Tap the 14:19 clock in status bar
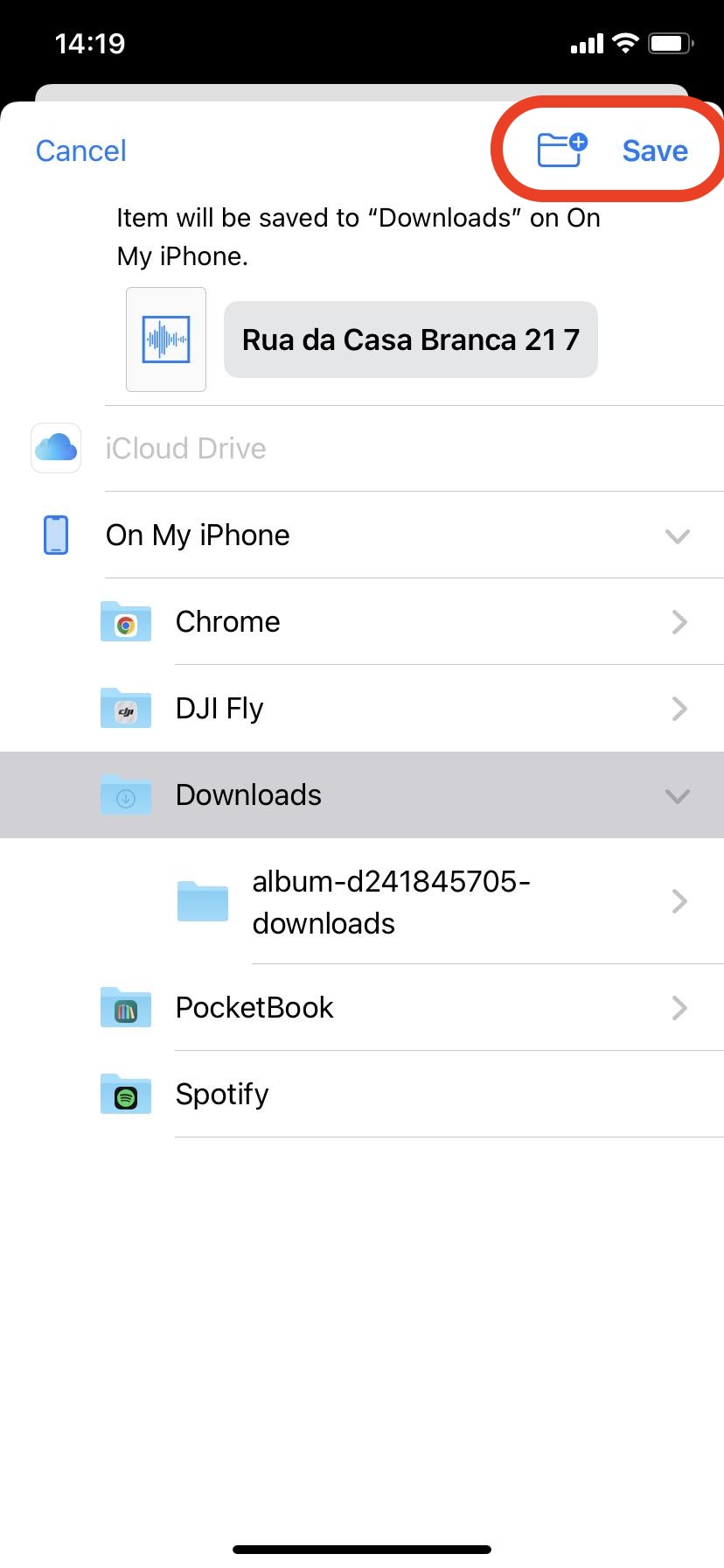The image size is (724, 1568). 88,43
